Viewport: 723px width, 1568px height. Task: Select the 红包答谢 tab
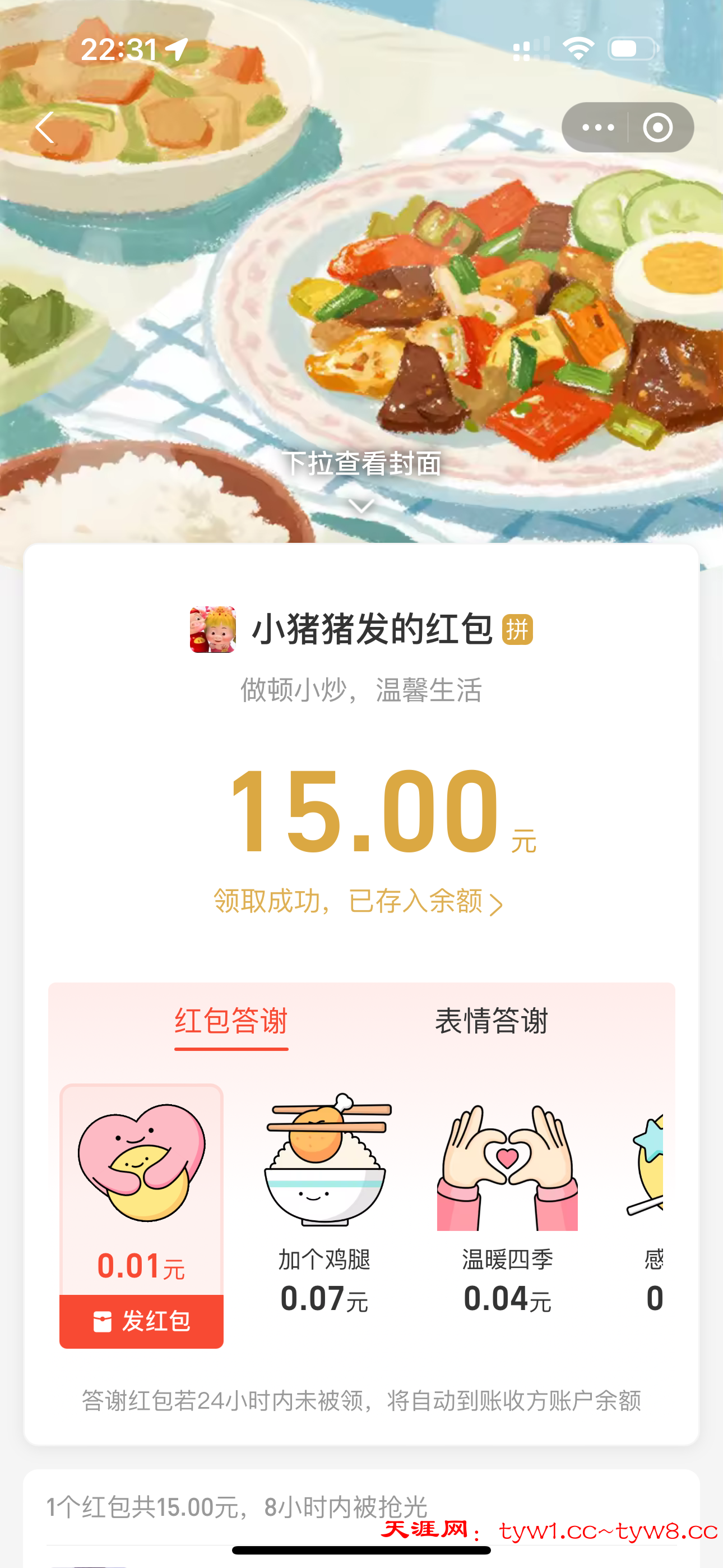pyautogui.click(x=231, y=1021)
